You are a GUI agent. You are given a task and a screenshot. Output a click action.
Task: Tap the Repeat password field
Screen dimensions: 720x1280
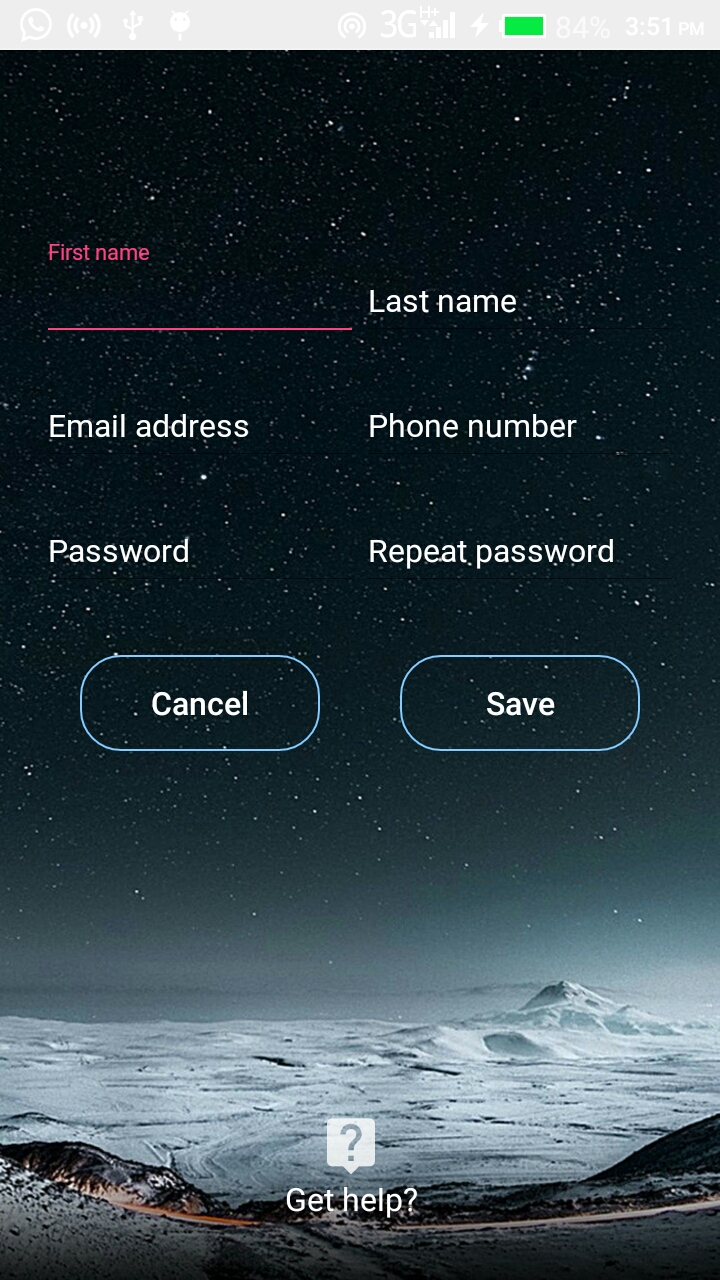(x=518, y=552)
